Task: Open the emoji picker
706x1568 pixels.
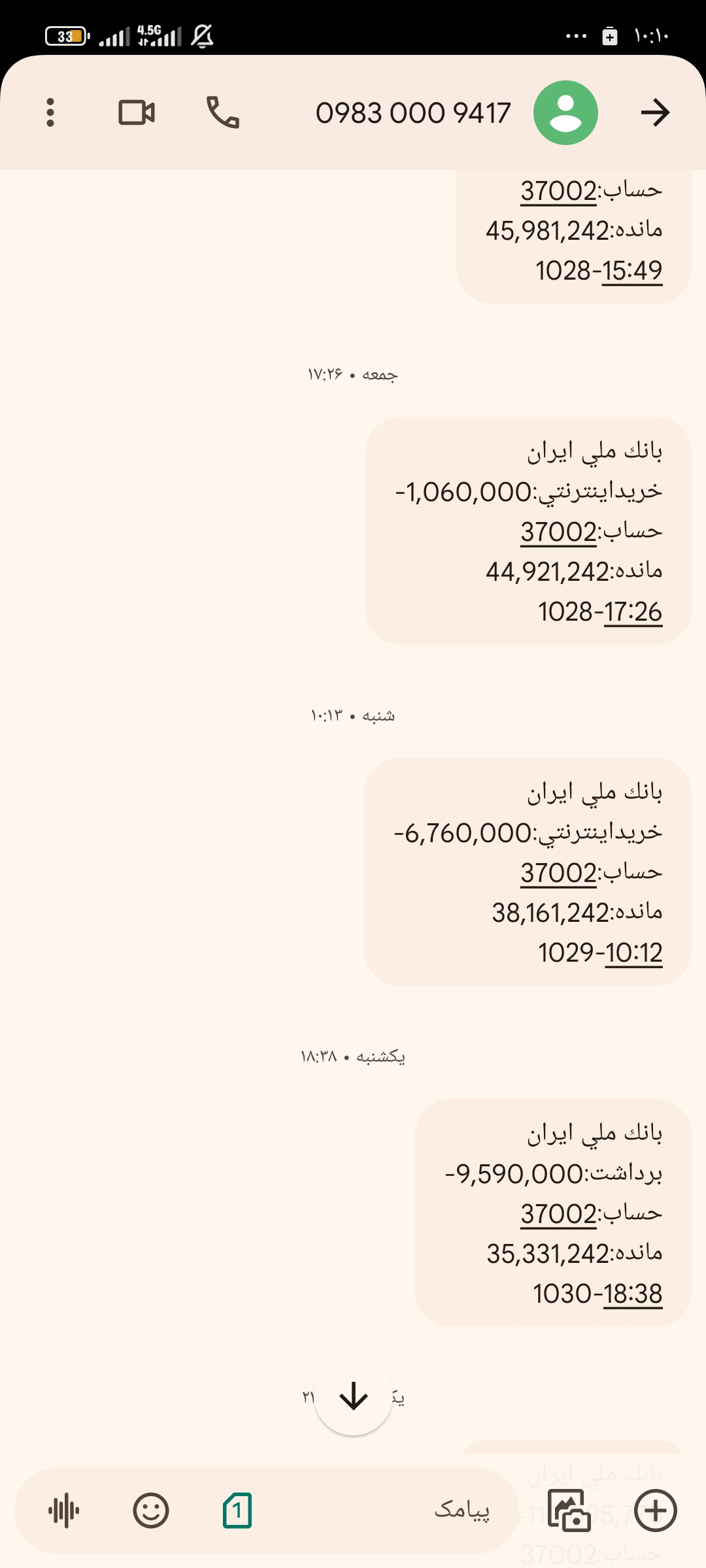Action: tap(151, 1511)
